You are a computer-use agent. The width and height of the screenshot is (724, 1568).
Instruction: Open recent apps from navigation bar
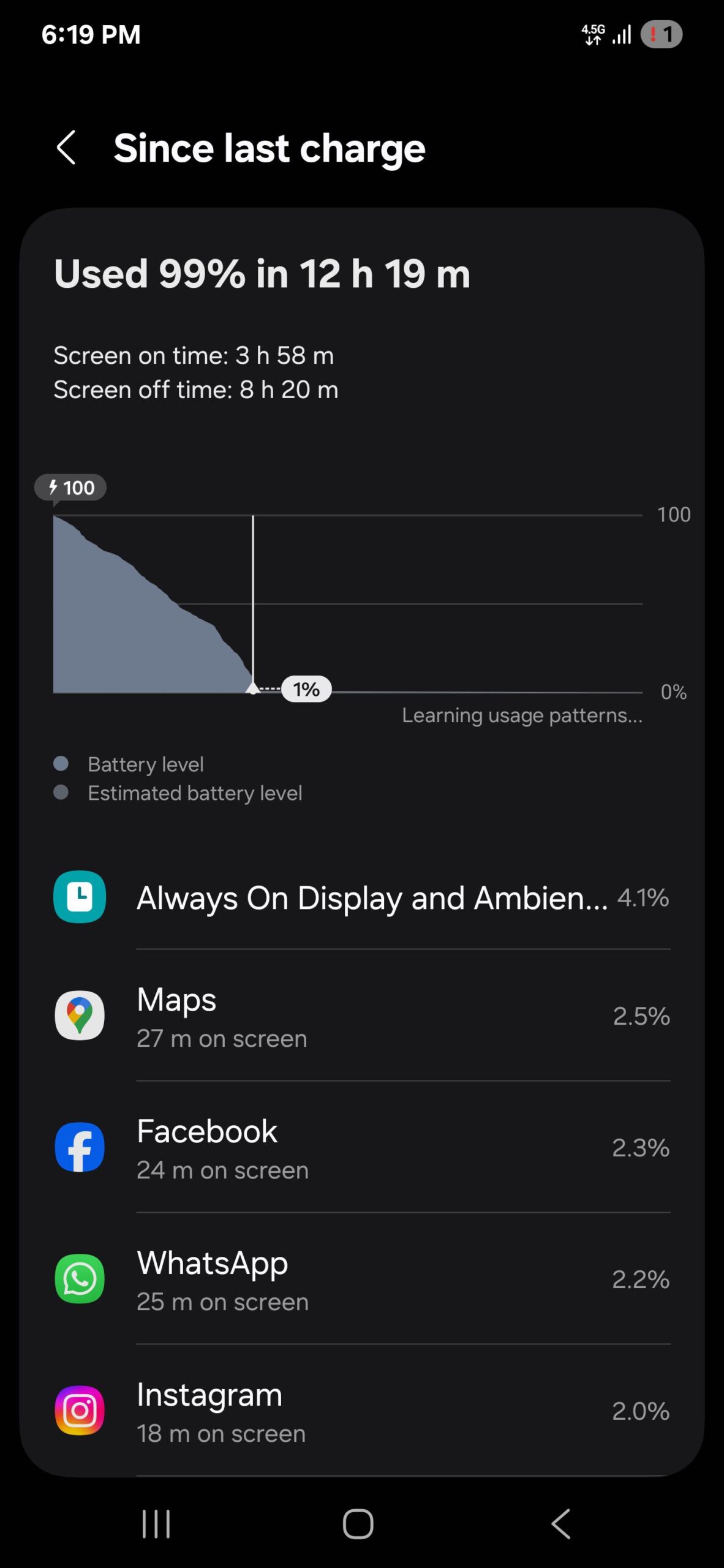156,1524
